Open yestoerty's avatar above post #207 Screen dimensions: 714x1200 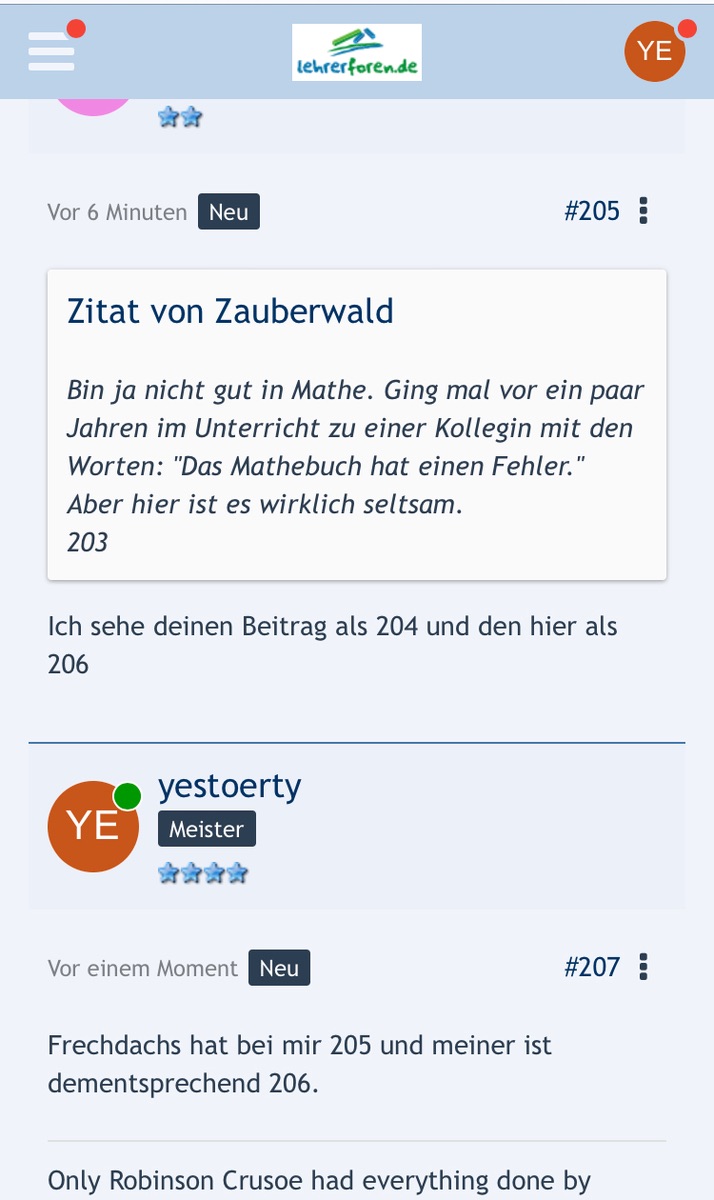[x=93, y=826]
